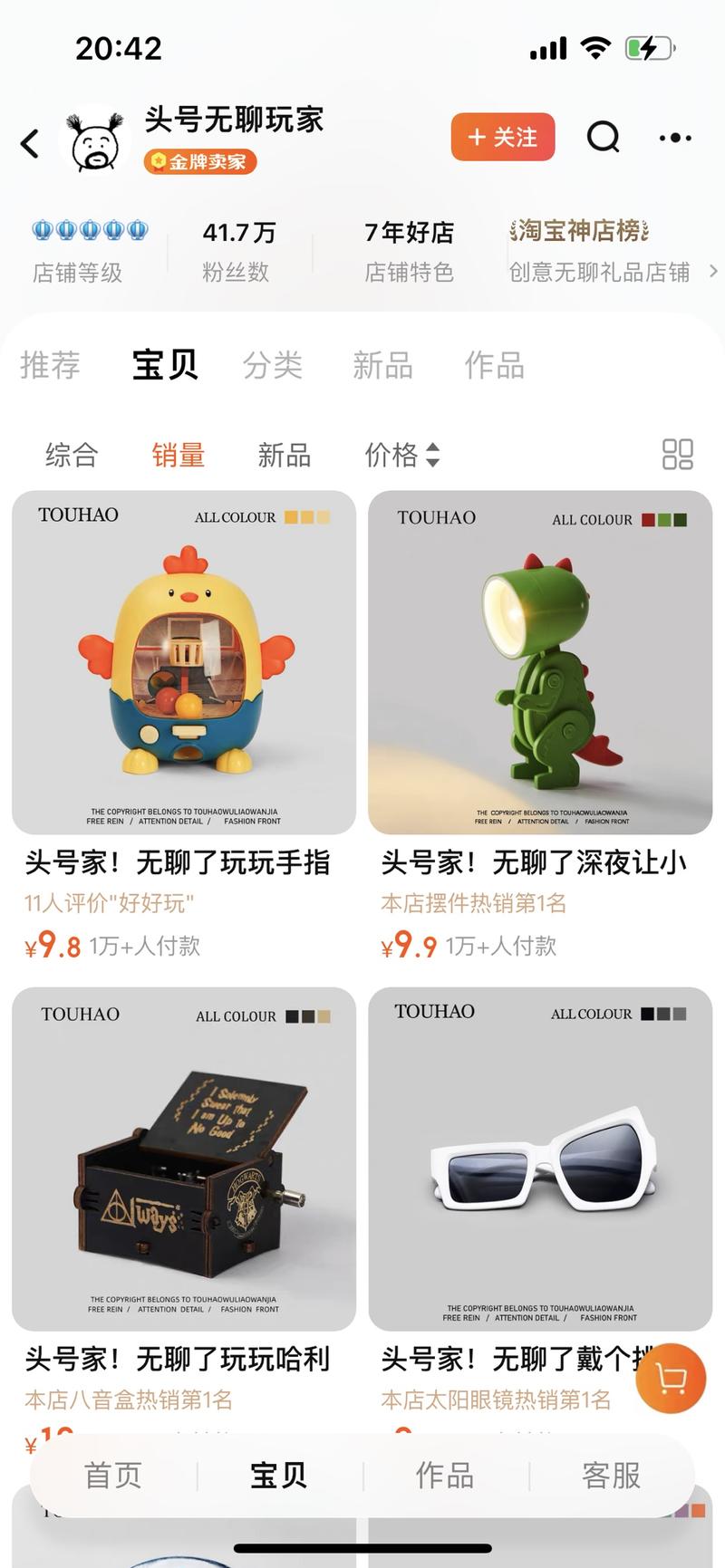This screenshot has width=725, height=1568.
Task: Toggle price sorting with 价格 arrows
Action: (402, 457)
